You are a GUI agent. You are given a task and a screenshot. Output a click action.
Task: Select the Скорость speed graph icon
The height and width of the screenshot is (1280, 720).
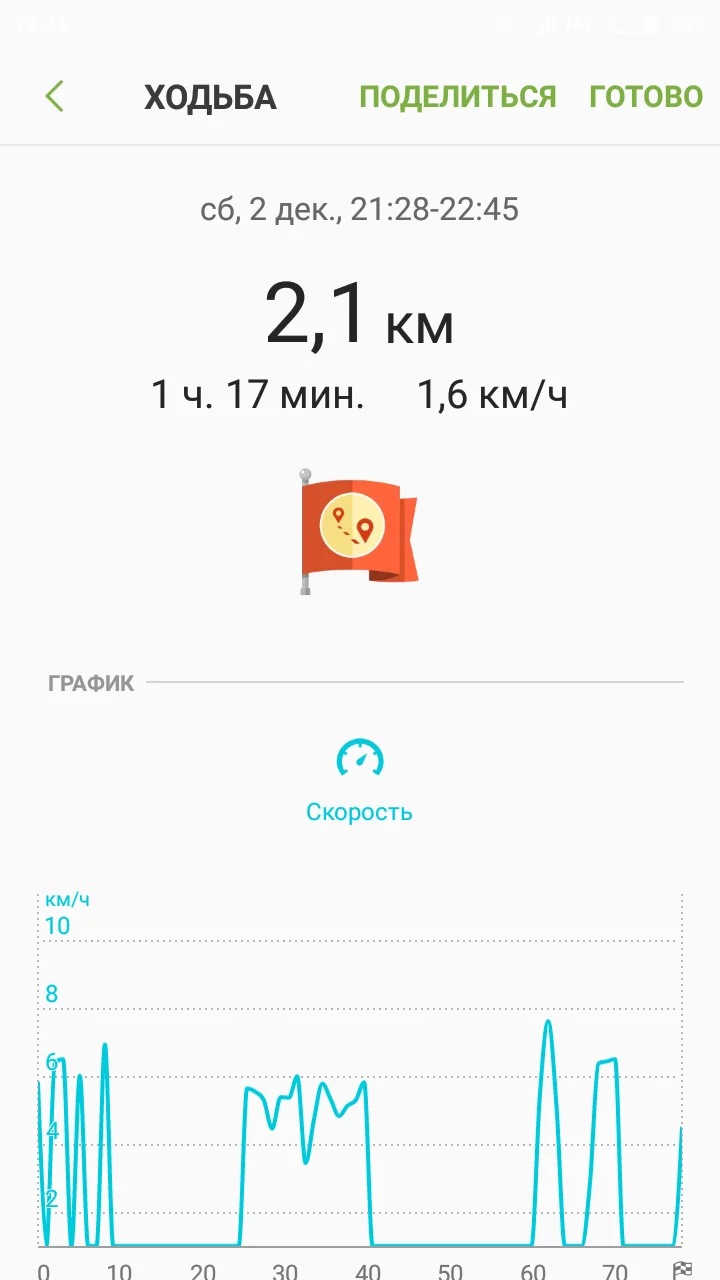360,759
